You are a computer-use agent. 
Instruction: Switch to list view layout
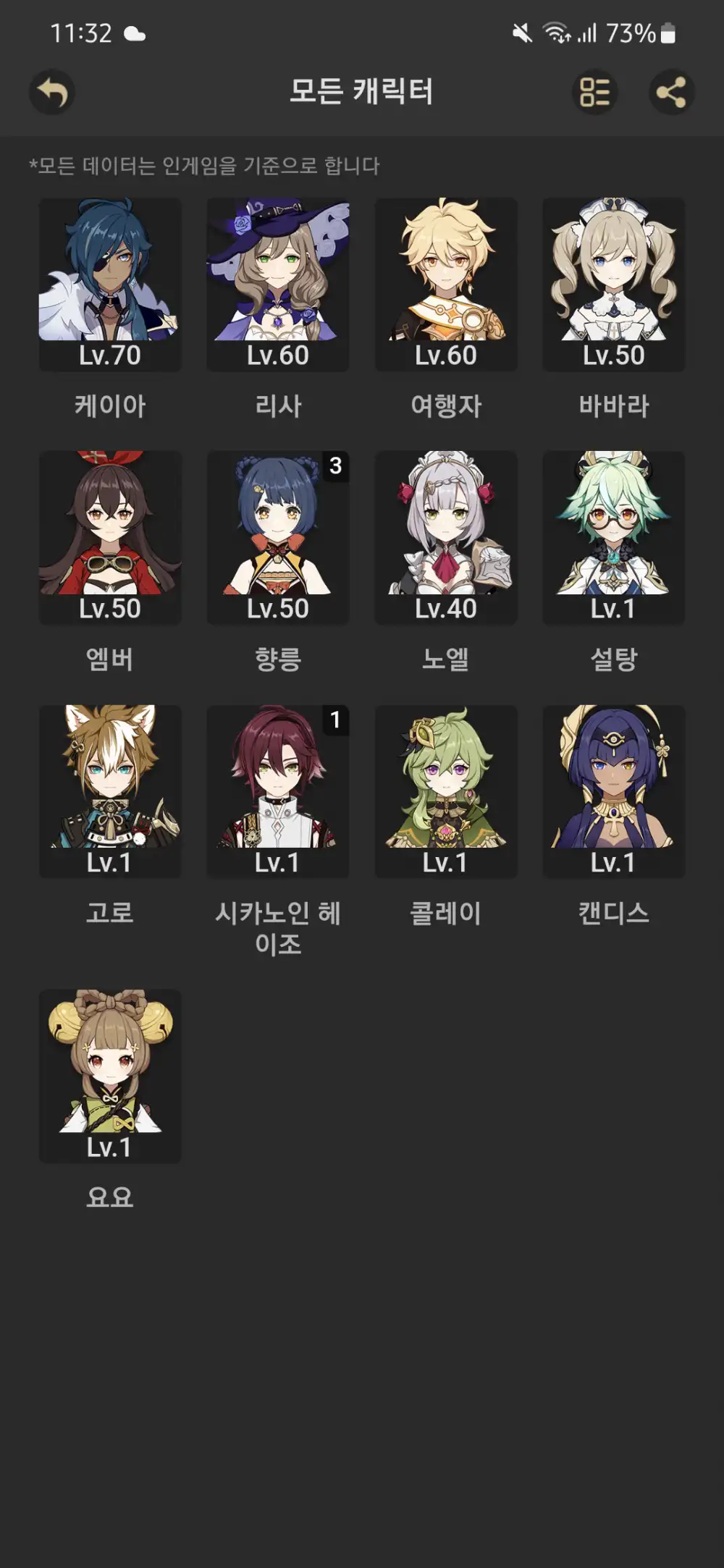pyautogui.click(x=594, y=92)
